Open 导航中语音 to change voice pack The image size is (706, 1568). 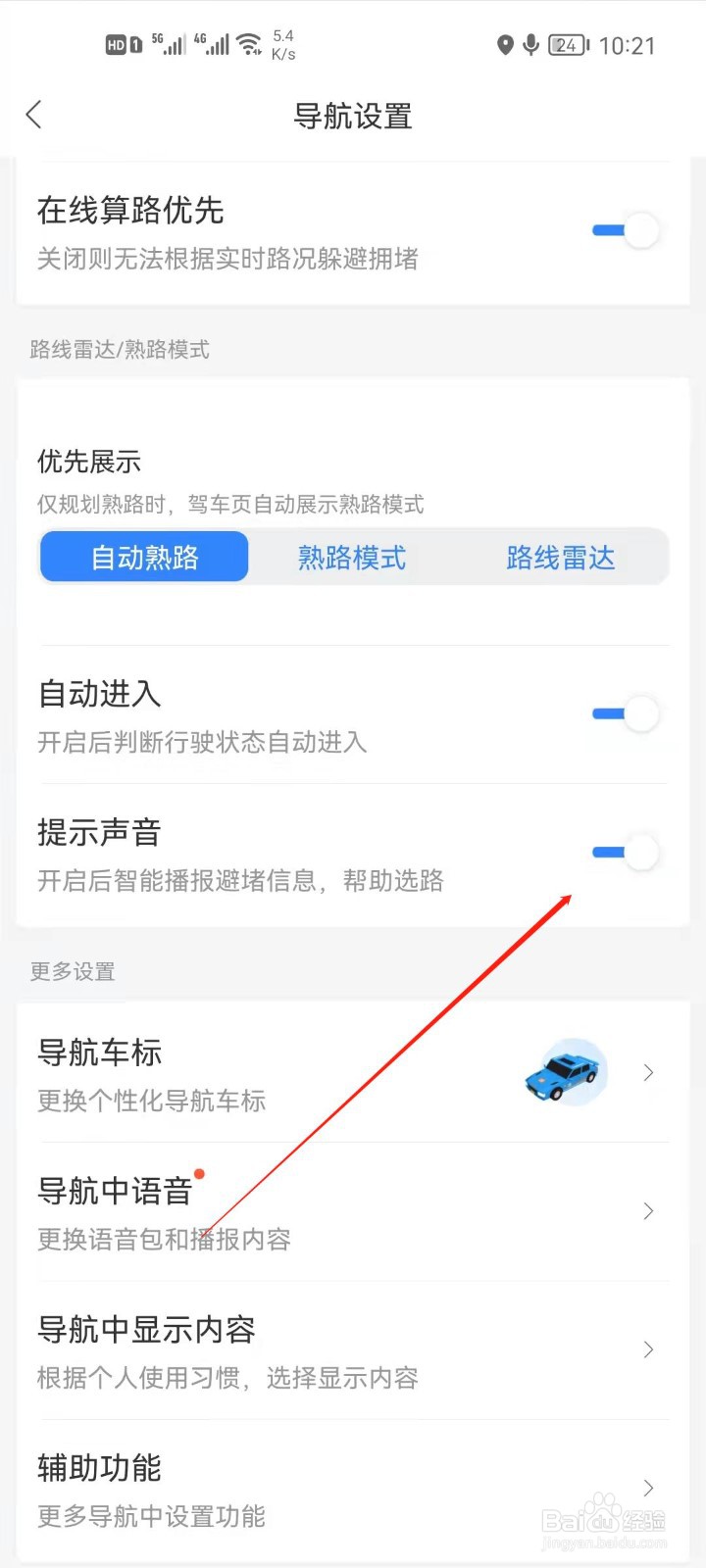pos(647,1211)
